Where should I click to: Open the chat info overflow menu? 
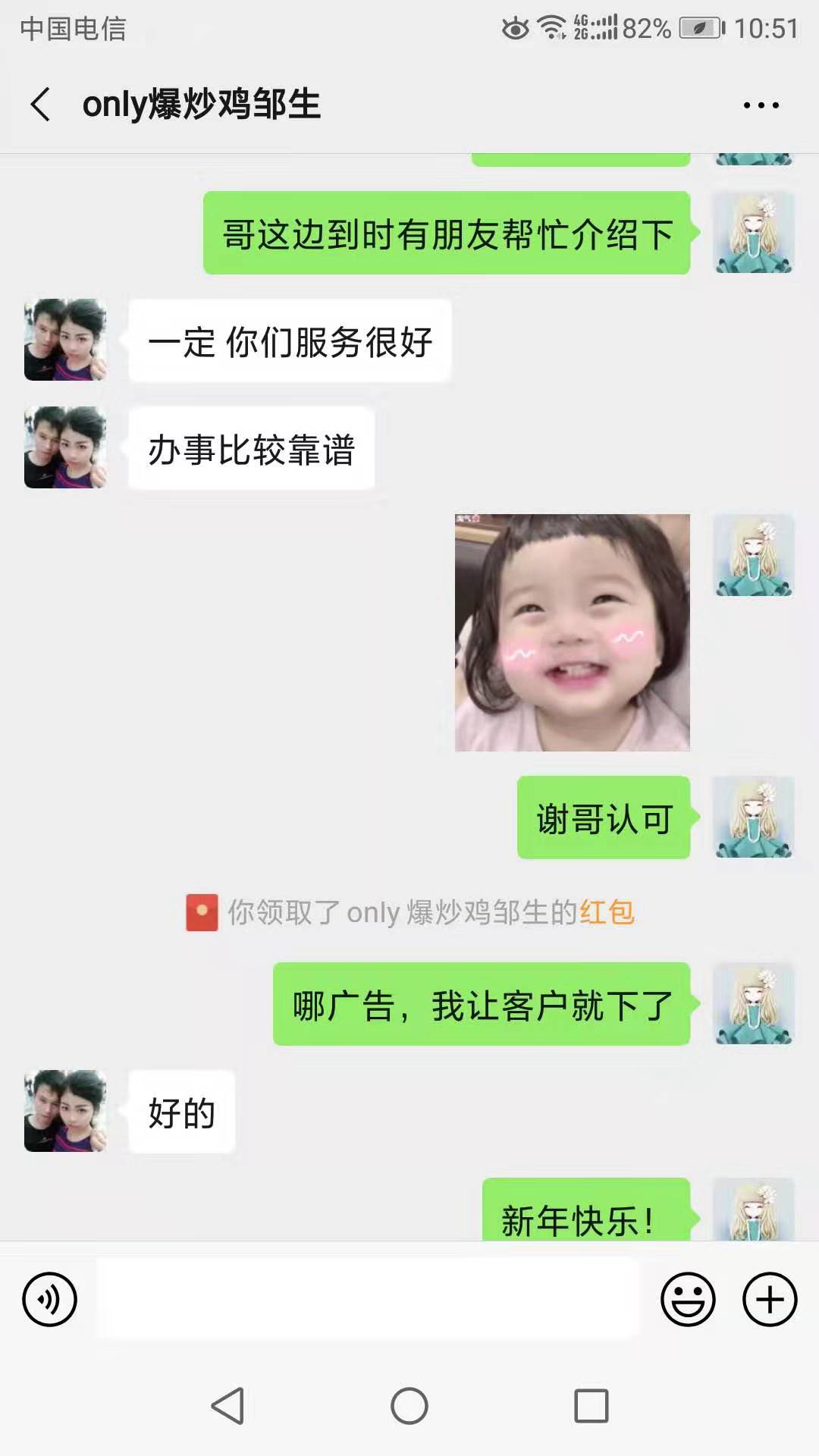[x=761, y=105]
